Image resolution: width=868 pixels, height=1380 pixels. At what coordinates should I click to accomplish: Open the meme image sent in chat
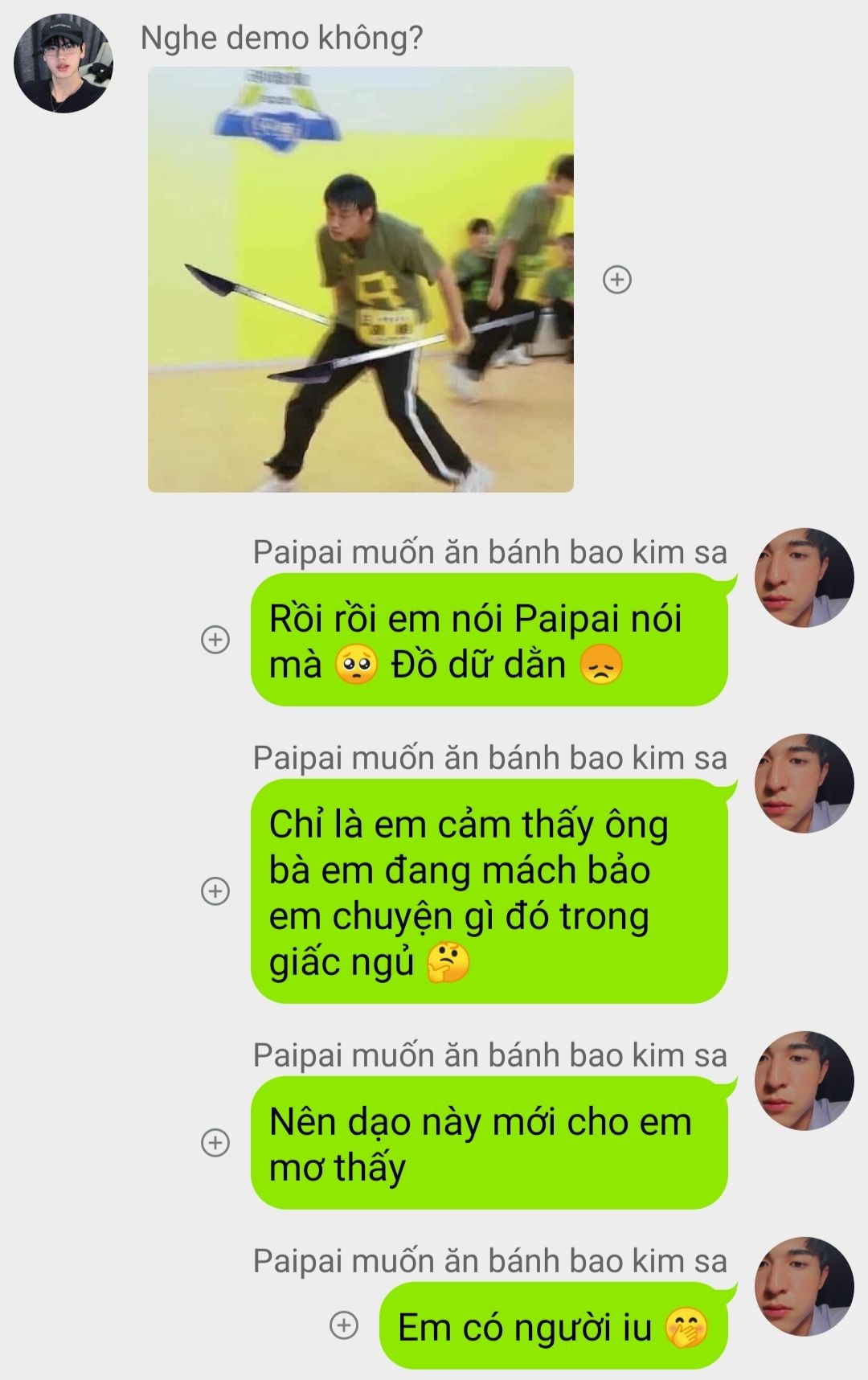coord(360,279)
